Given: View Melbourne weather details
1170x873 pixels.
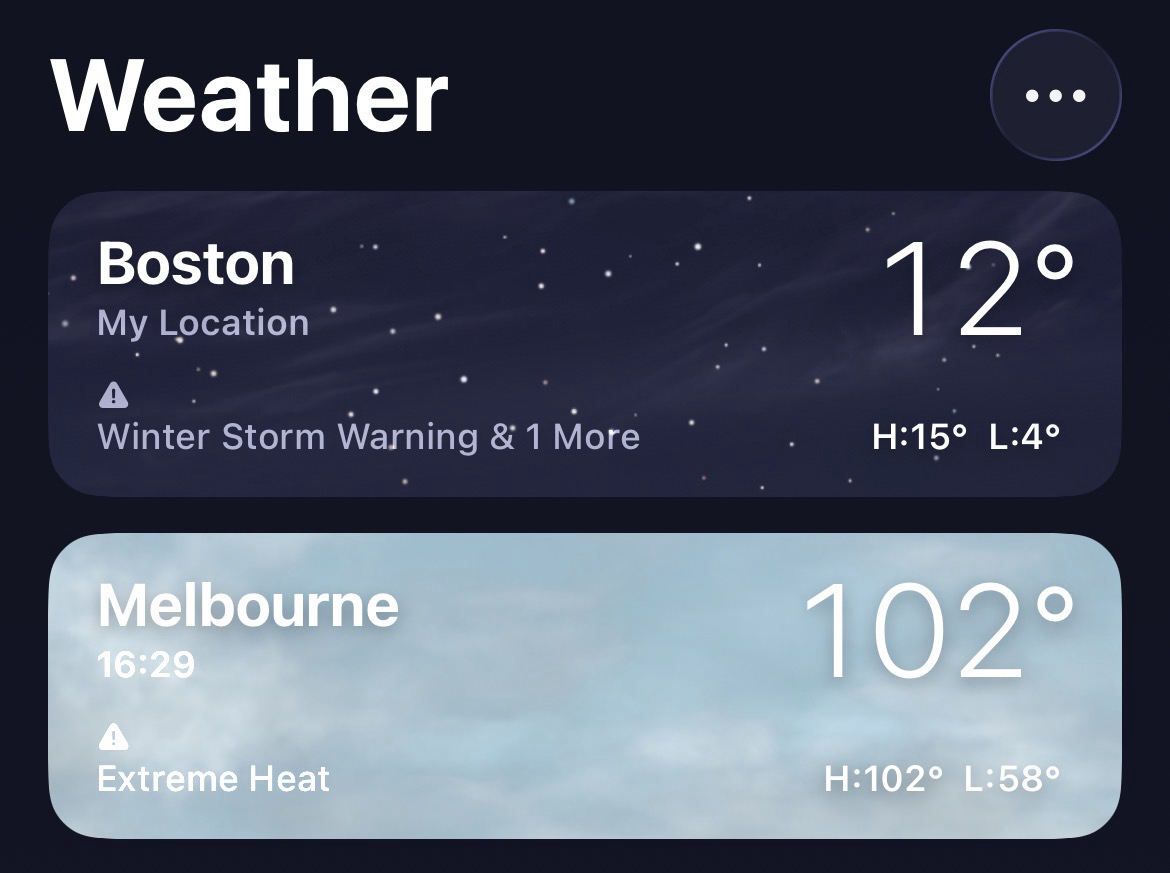Looking at the screenshot, I should (x=585, y=685).
